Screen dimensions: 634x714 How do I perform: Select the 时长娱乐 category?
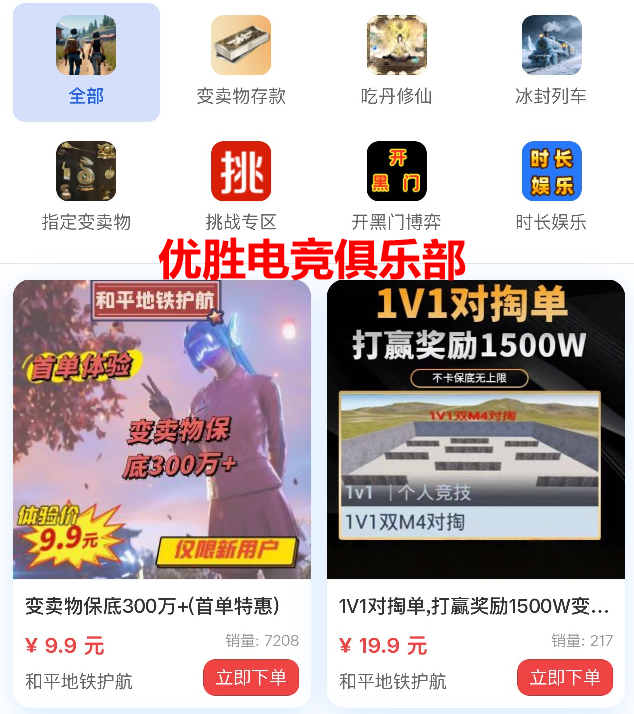[551, 187]
